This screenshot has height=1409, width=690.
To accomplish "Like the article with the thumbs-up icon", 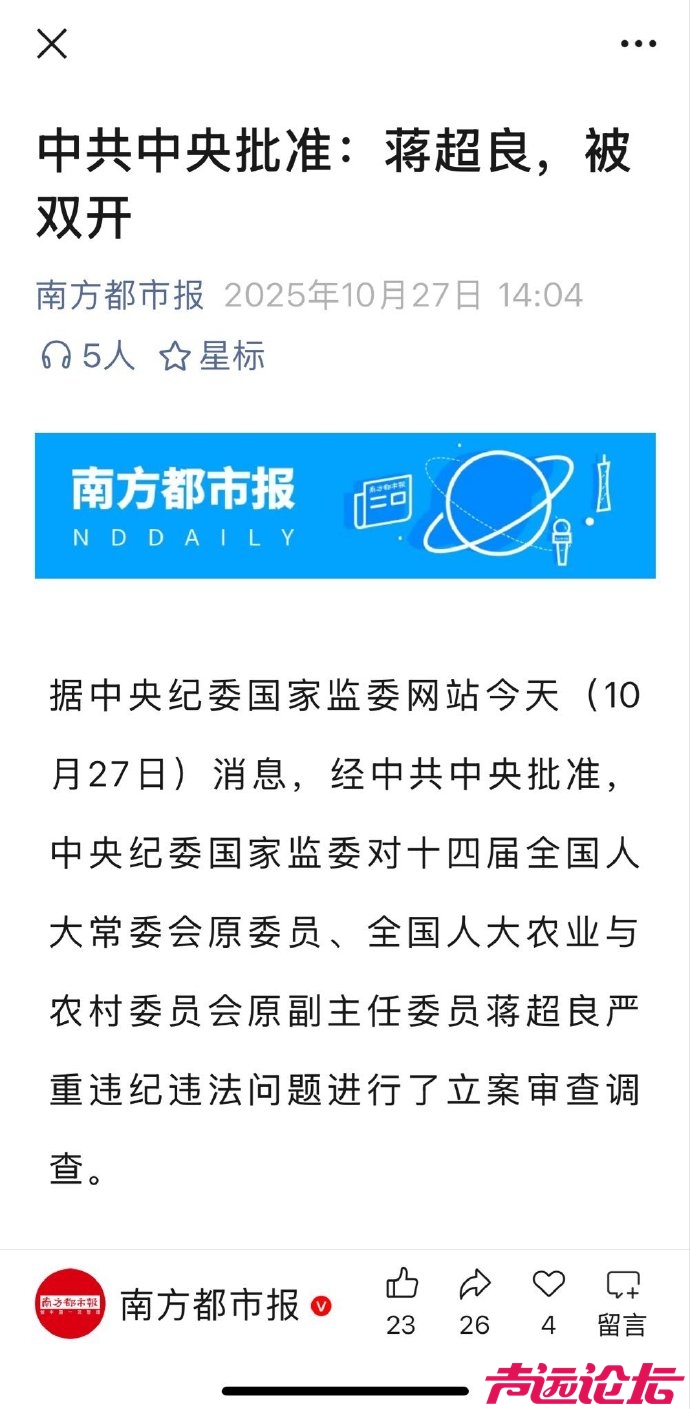I will click(402, 1285).
